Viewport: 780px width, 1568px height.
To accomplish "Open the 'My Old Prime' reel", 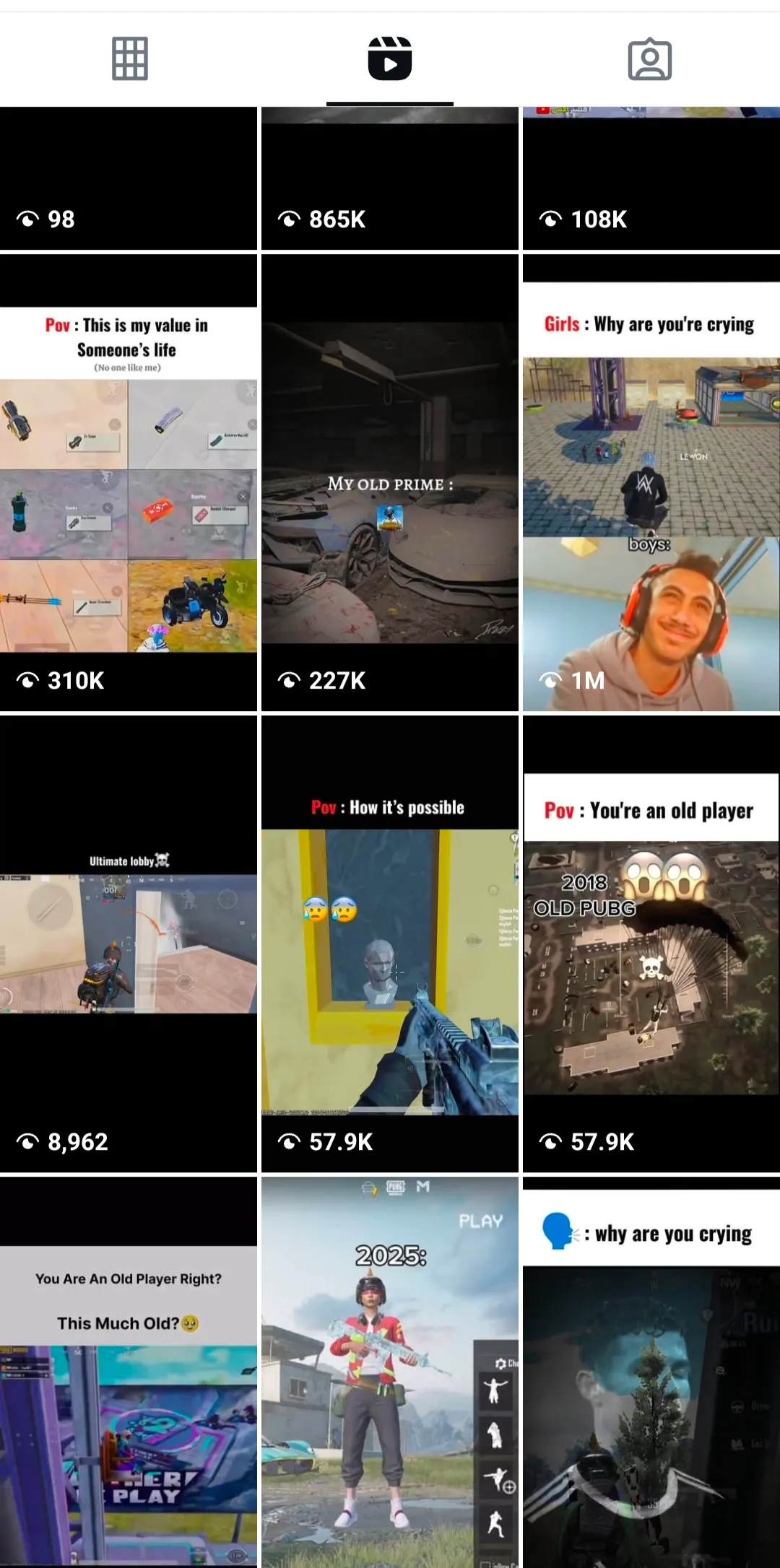I will (390, 482).
